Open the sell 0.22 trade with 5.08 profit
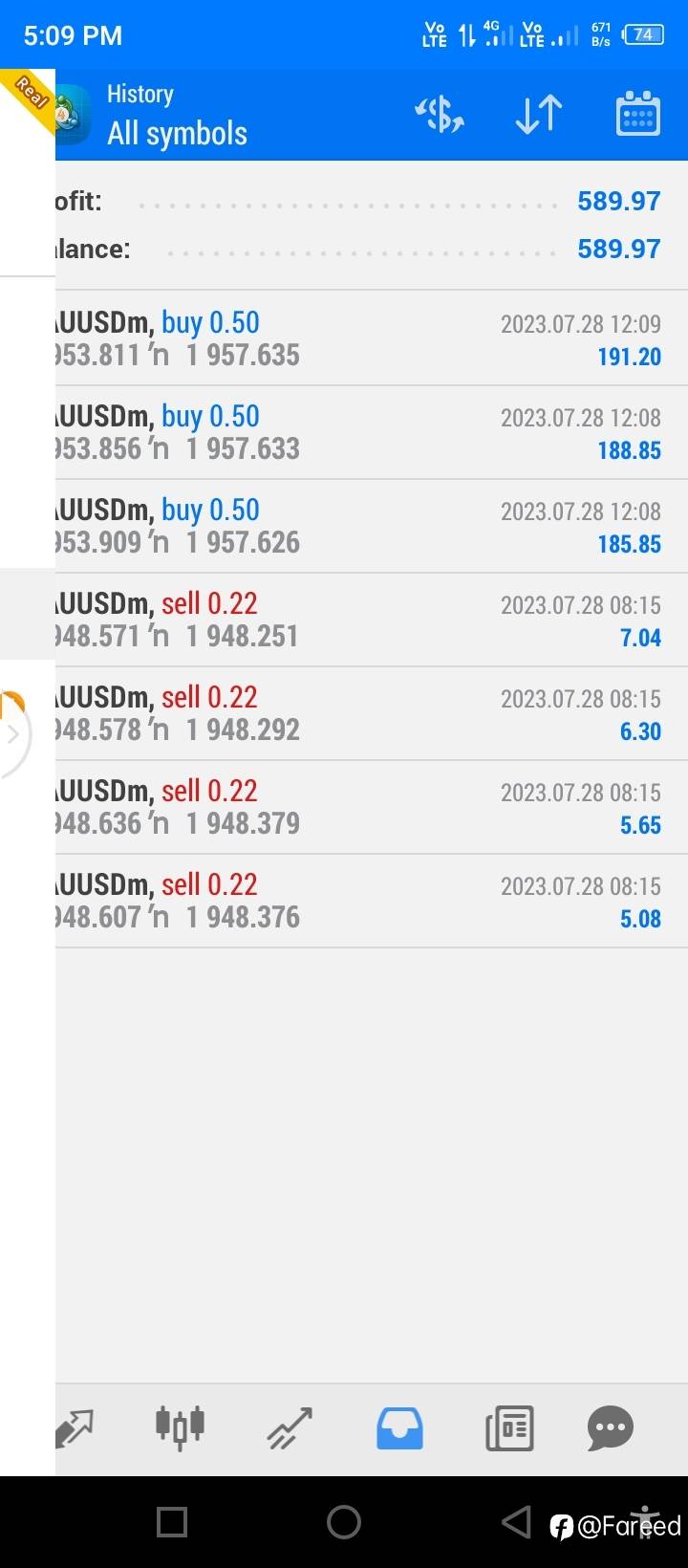 click(372, 901)
